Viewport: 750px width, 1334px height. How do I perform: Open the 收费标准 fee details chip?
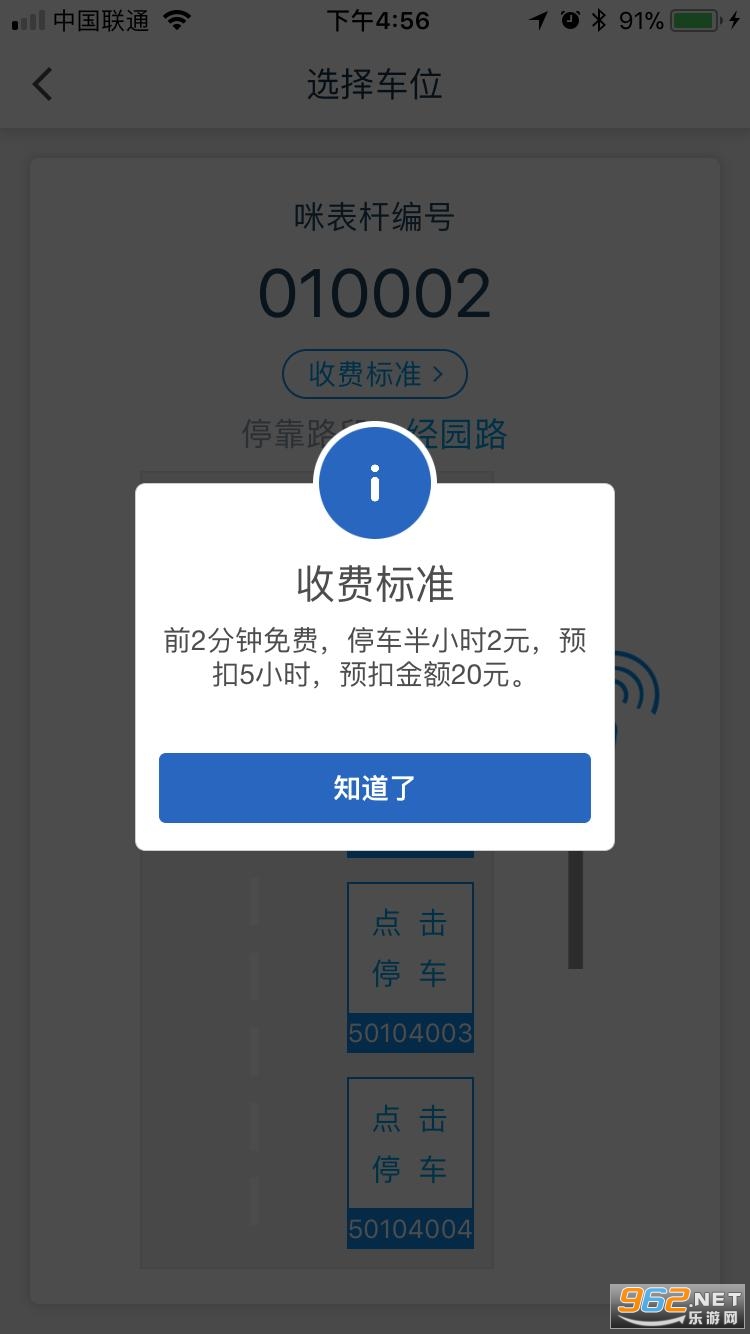[374, 374]
